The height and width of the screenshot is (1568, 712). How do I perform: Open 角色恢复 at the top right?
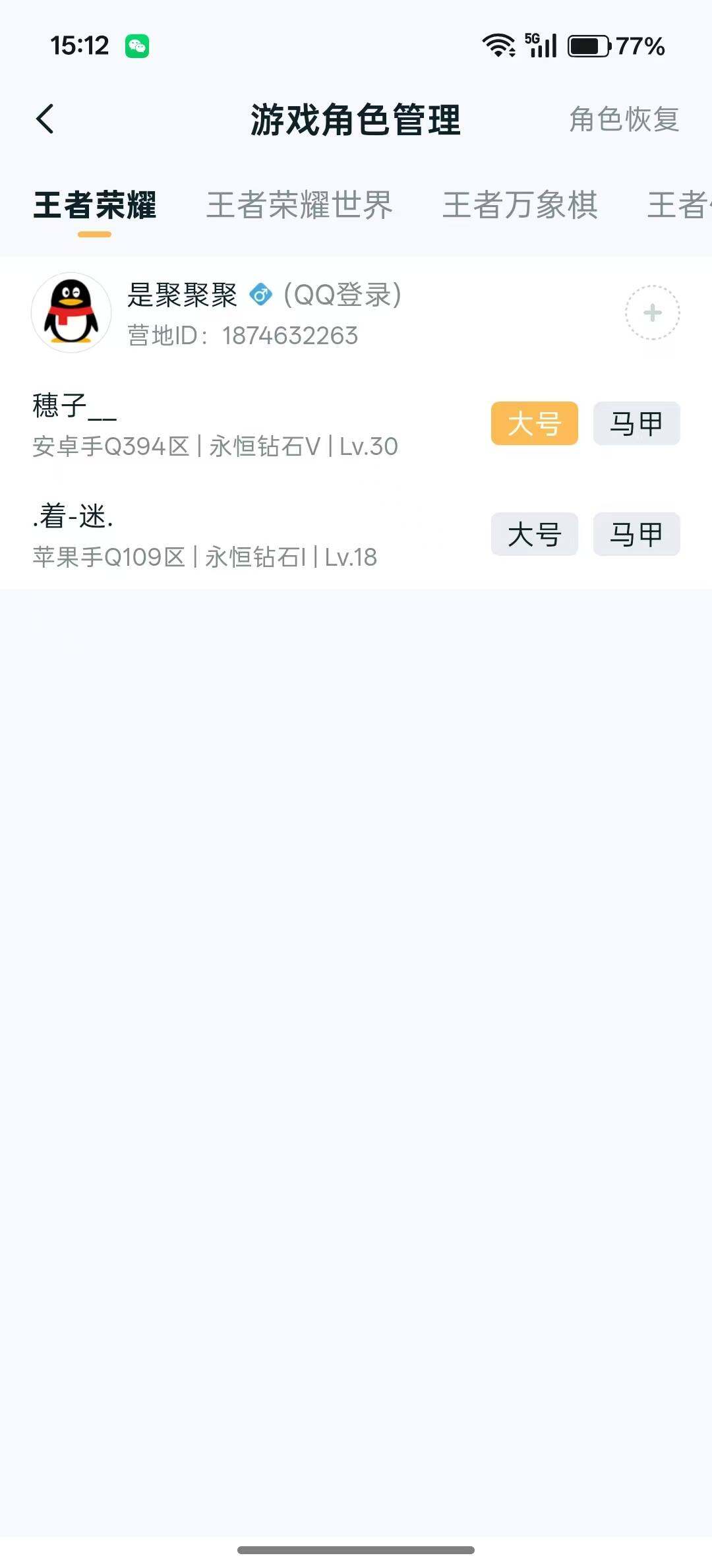point(624,120)
